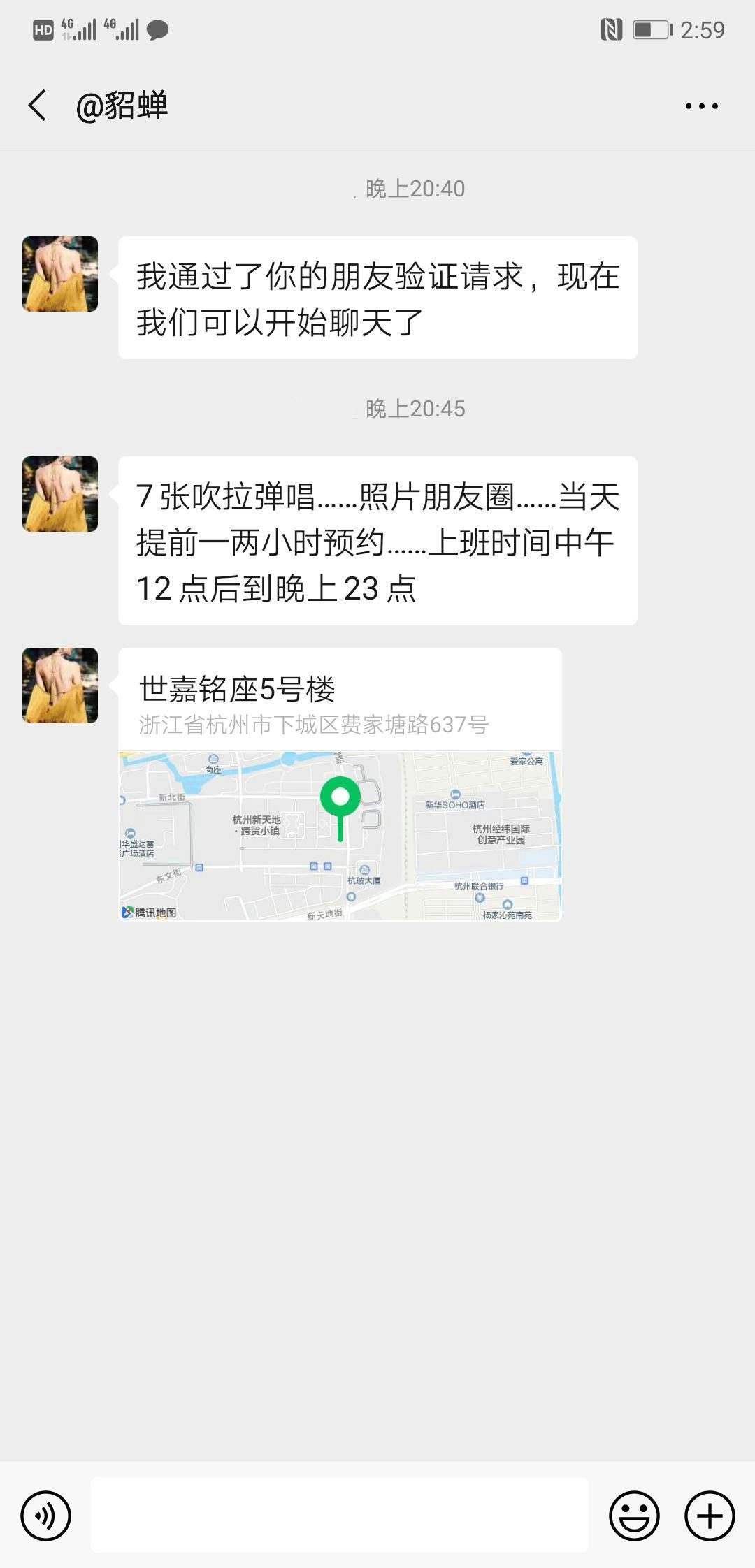The height and width of the screenshot is (1568, 755).
Task: Go back with the back arrow
Action: (x=36, y=103)
